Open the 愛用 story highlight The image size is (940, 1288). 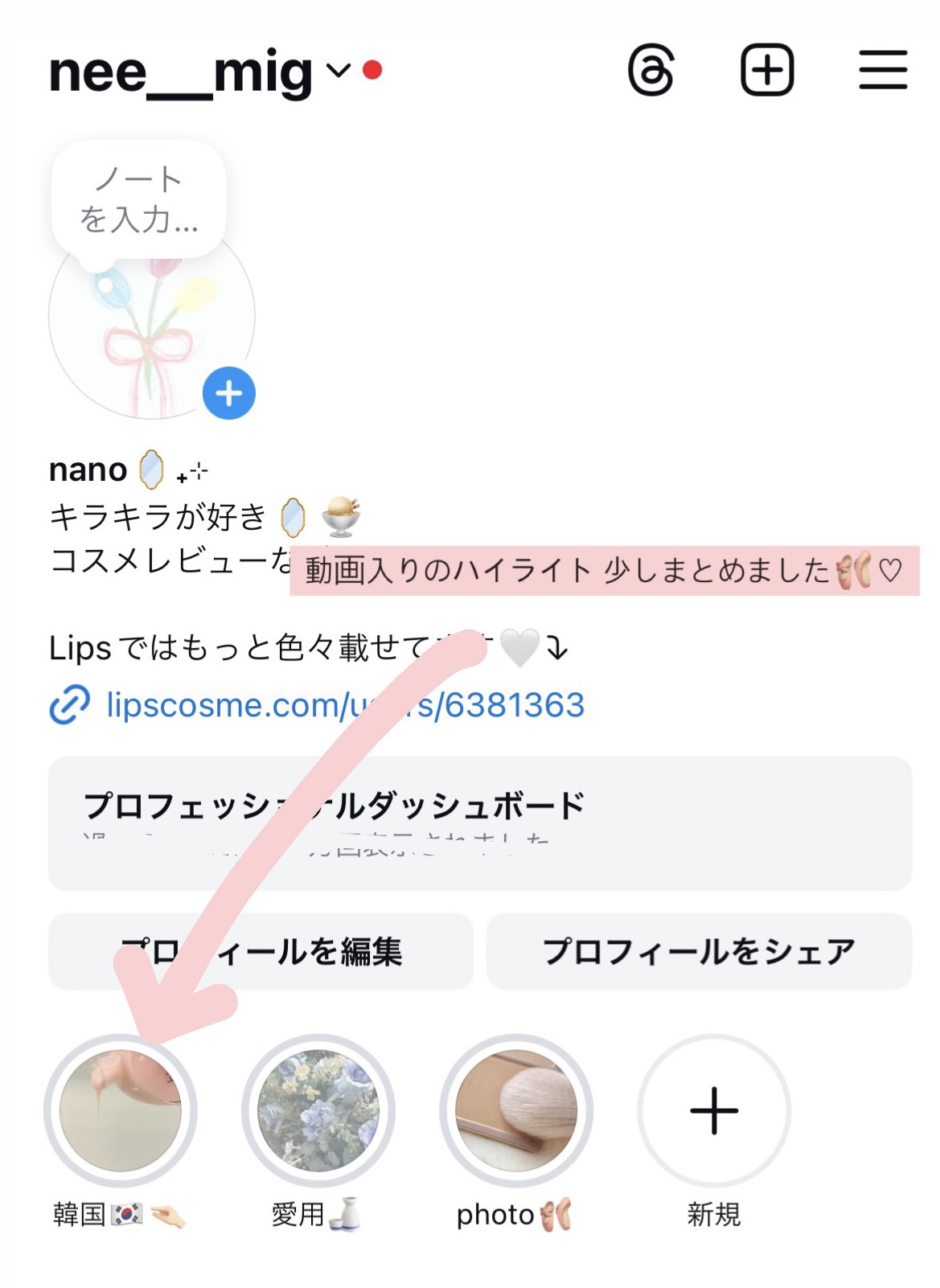point(318,1110)
